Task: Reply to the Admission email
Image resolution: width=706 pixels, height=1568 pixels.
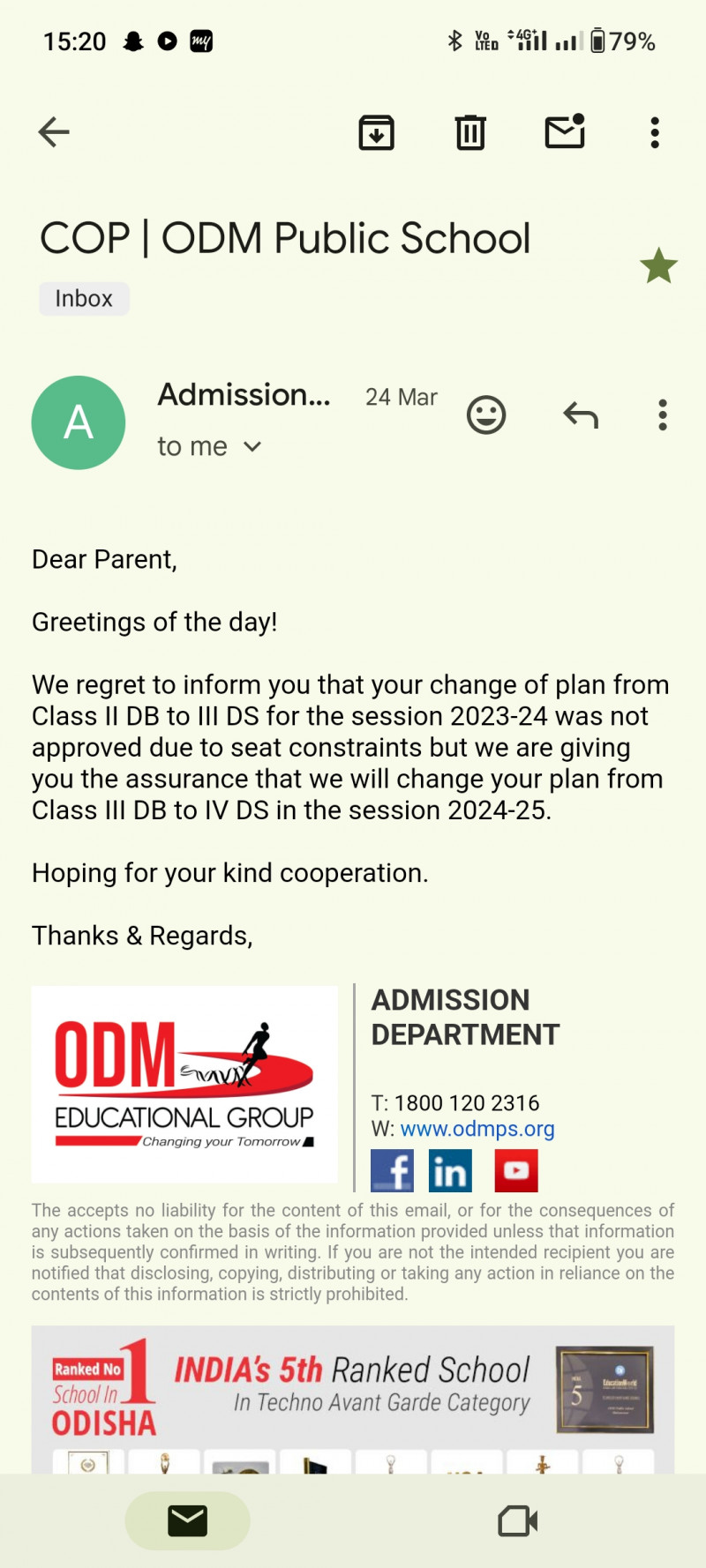Action: pyautogui.click(x=581, y=414)
